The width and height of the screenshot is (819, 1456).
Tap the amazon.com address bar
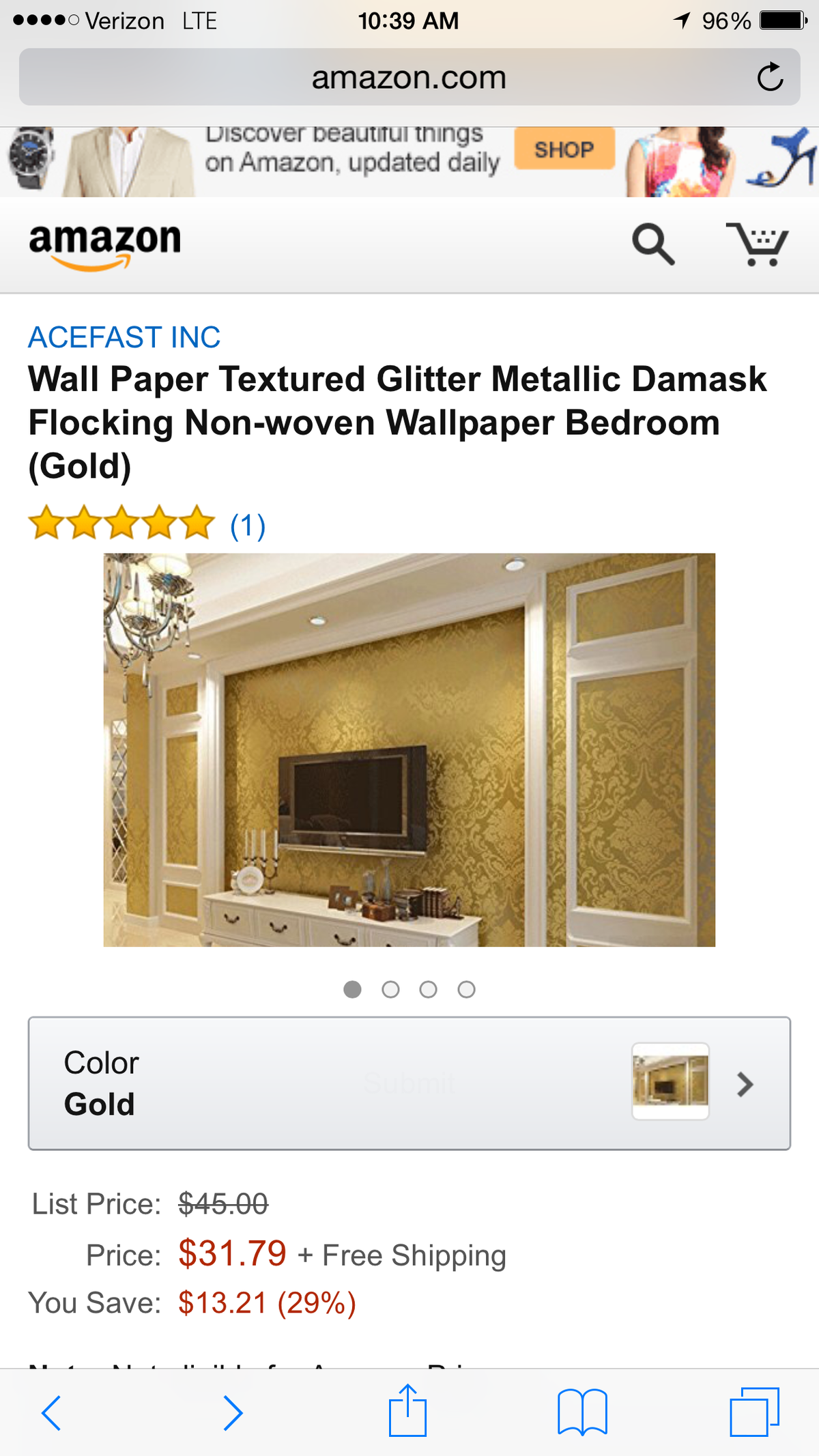(408, 77)
